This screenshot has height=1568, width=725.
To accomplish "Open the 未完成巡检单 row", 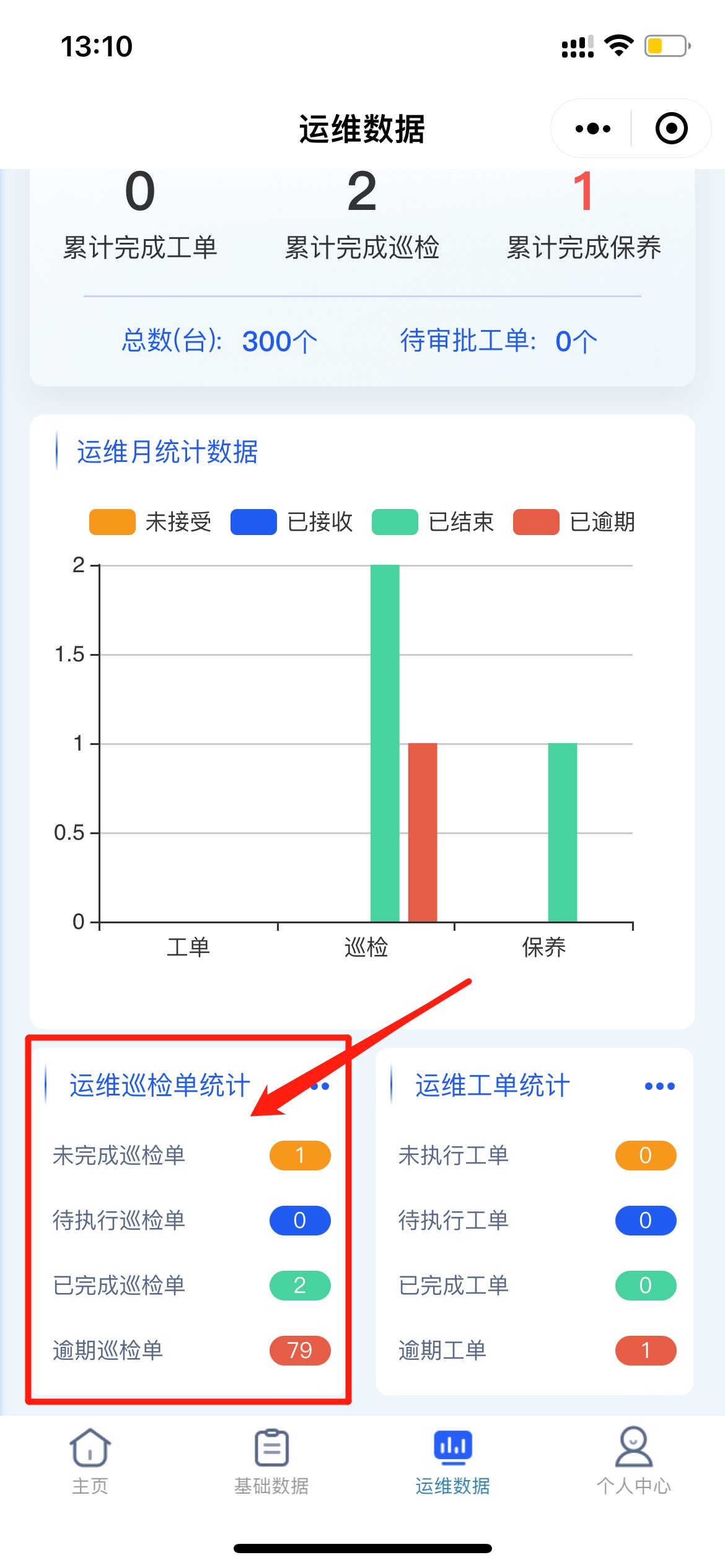I will click(x=191, y=1156).
